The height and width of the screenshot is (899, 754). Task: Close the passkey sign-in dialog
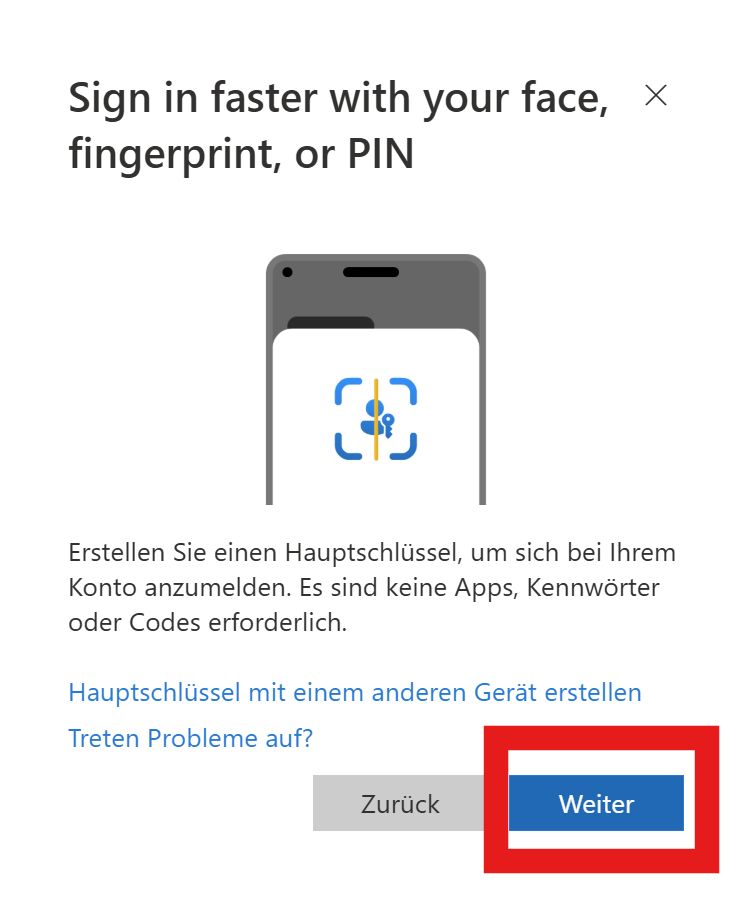(656, 95)
